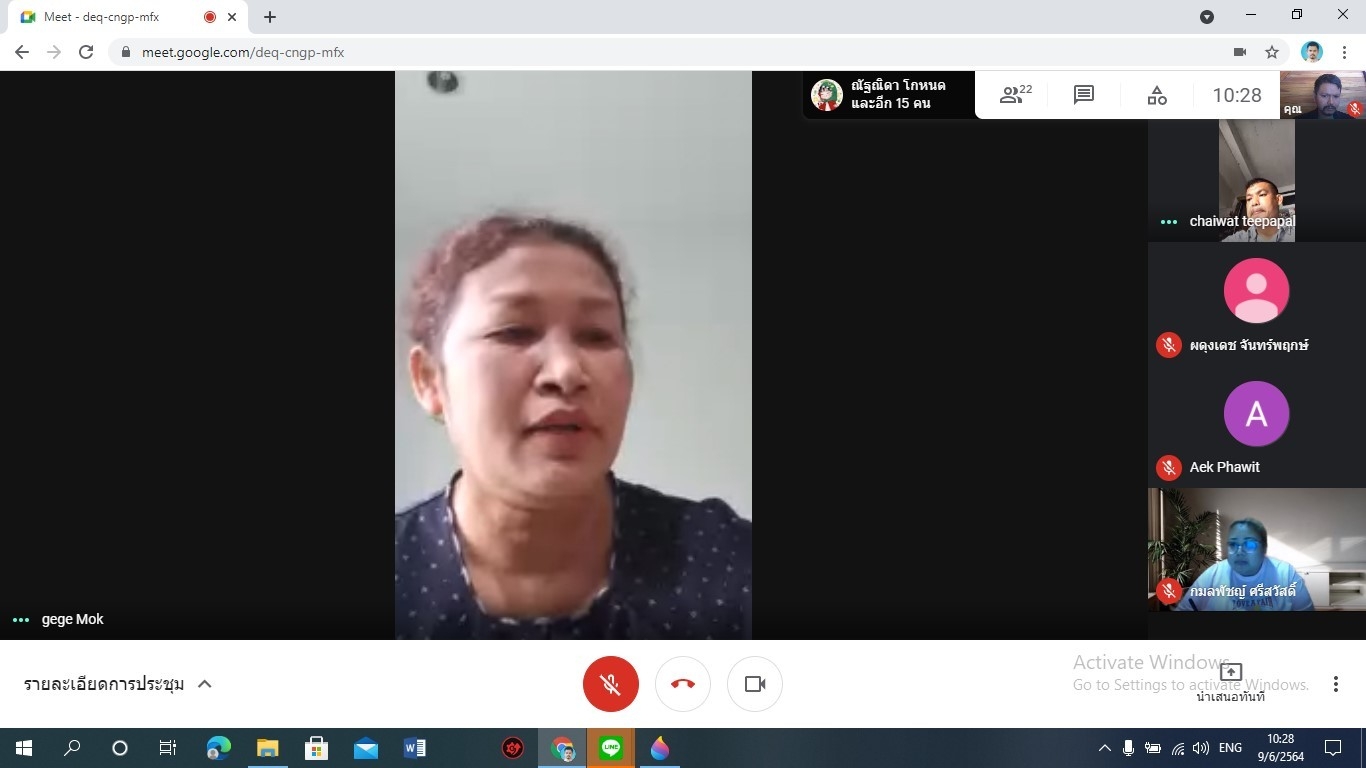Image resolution: width=1366 pixels, height=768 pixels.
Task: Open the participants list showing 22
Action: pyautogui.click(x=1015, y=95)
